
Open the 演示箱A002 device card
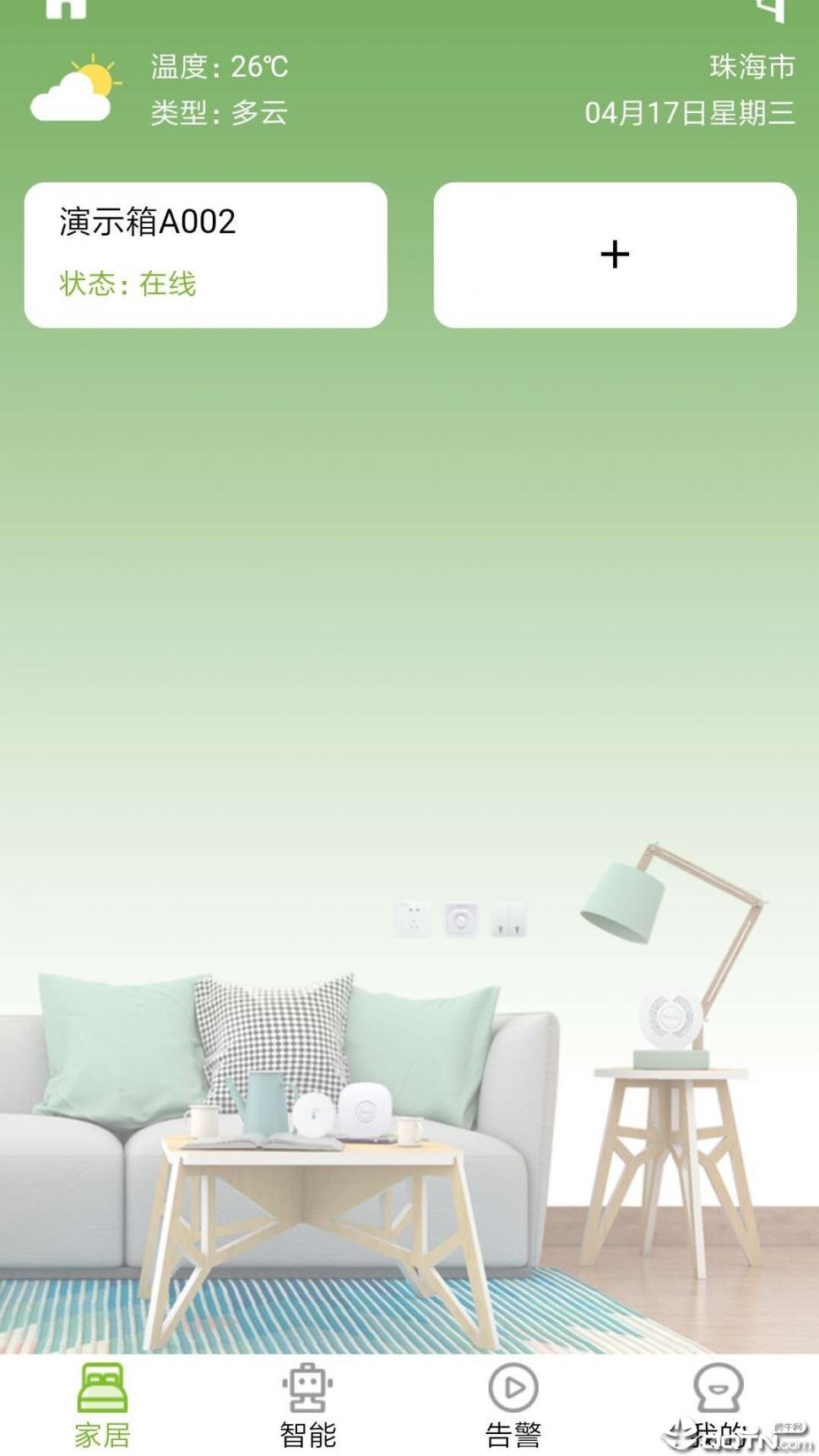205,254
